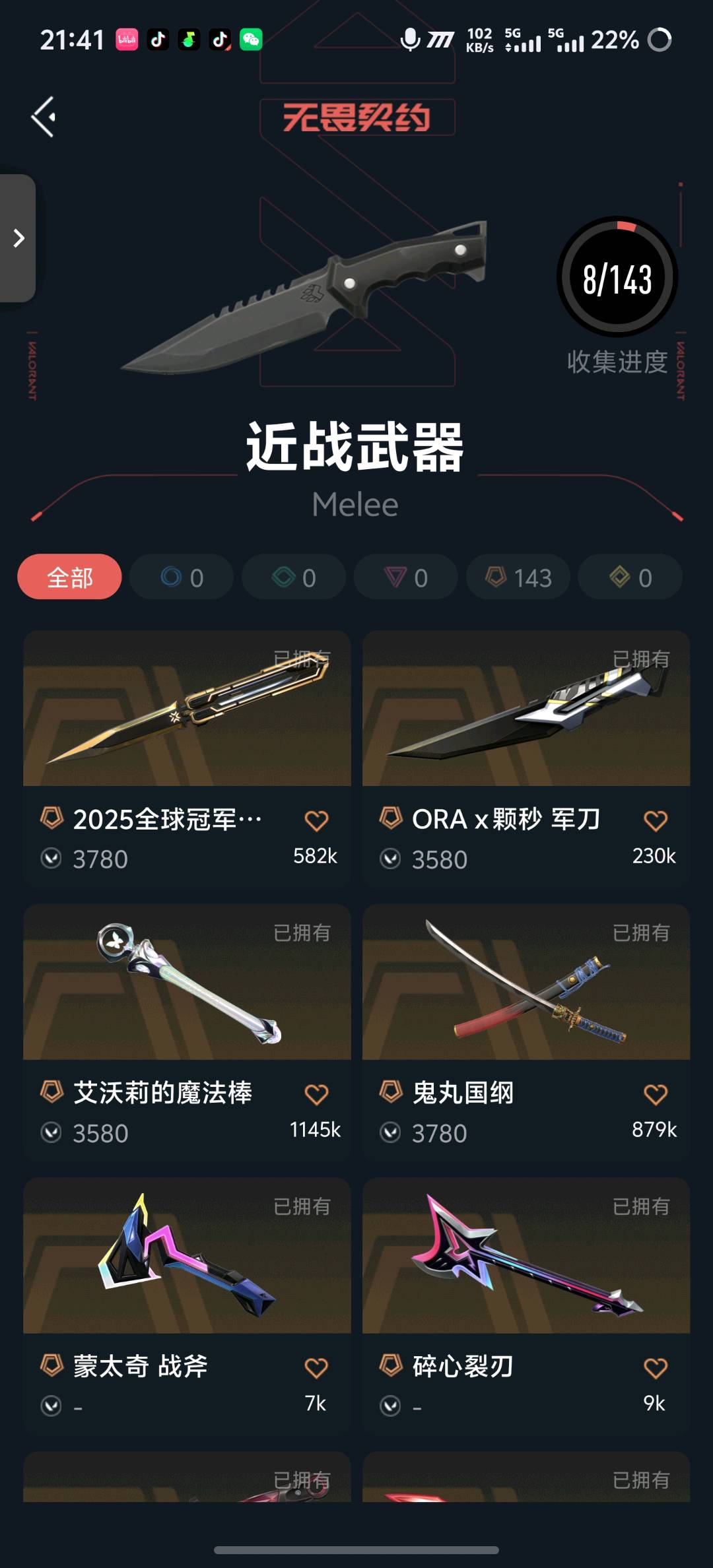
Task: Heart the 蒙太奇 战斧 skin
Action: coord(316,1369)
